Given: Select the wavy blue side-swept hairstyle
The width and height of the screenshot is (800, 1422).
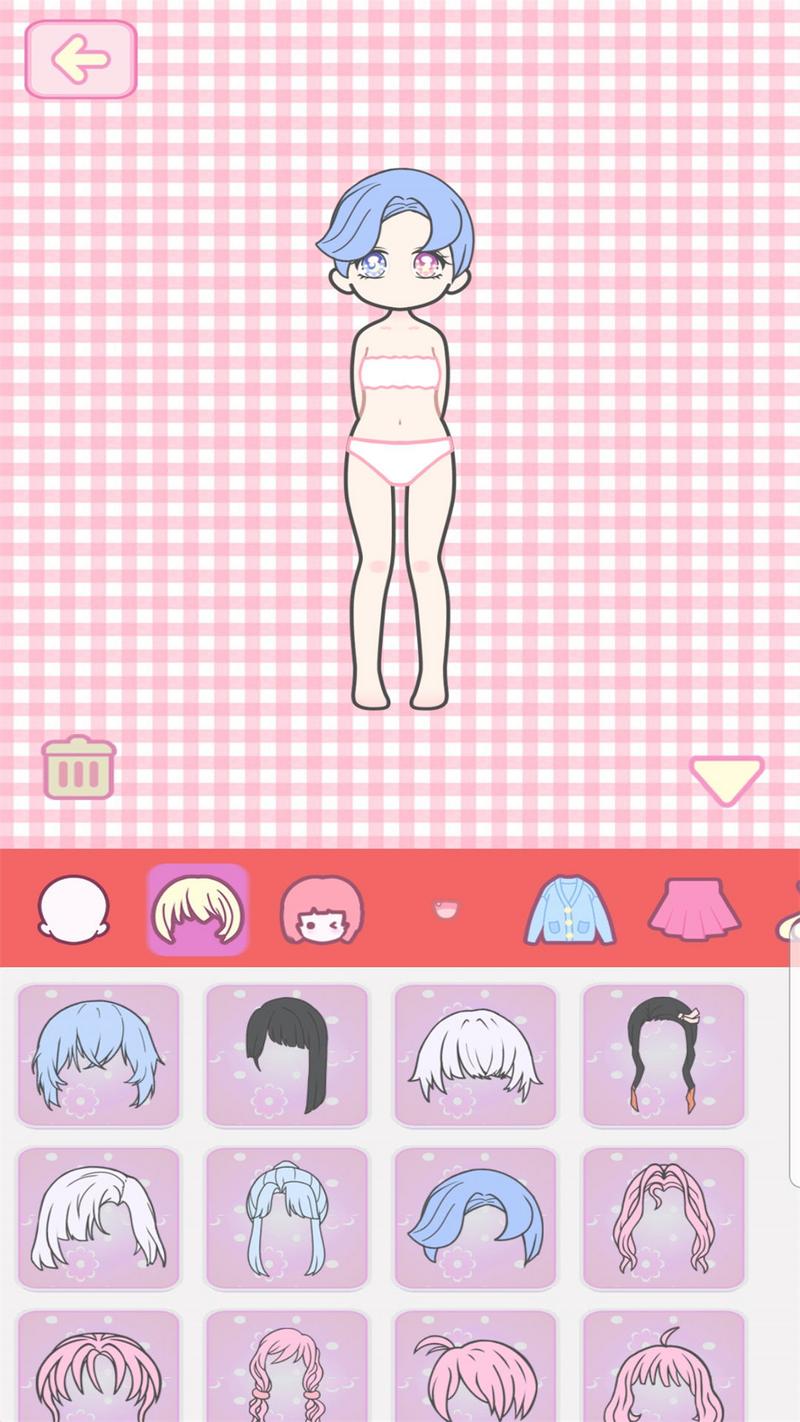Looking at the screenshot, I should pyautogui.click(x=475, y=1218).
